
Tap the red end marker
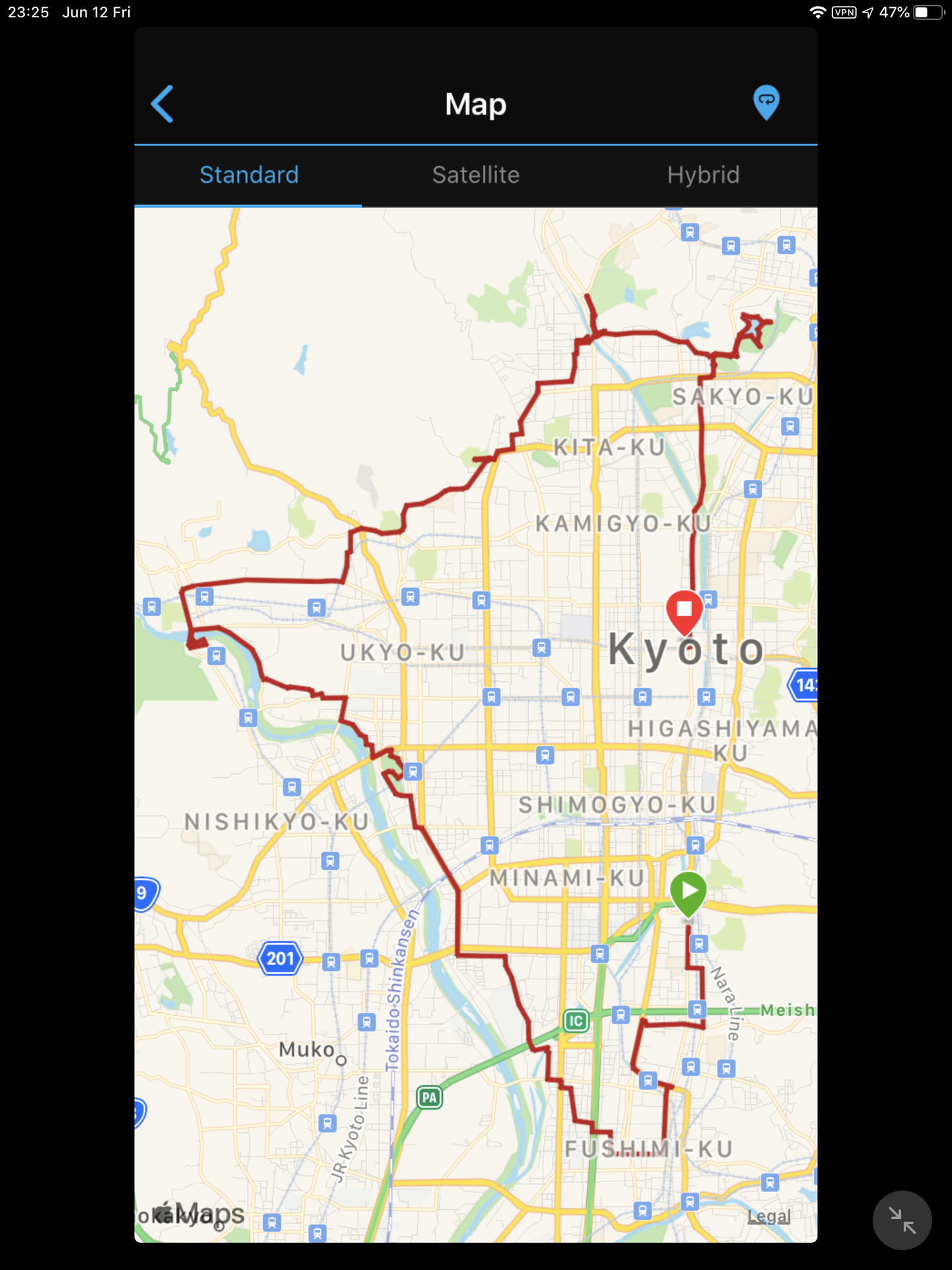[684, 610]
